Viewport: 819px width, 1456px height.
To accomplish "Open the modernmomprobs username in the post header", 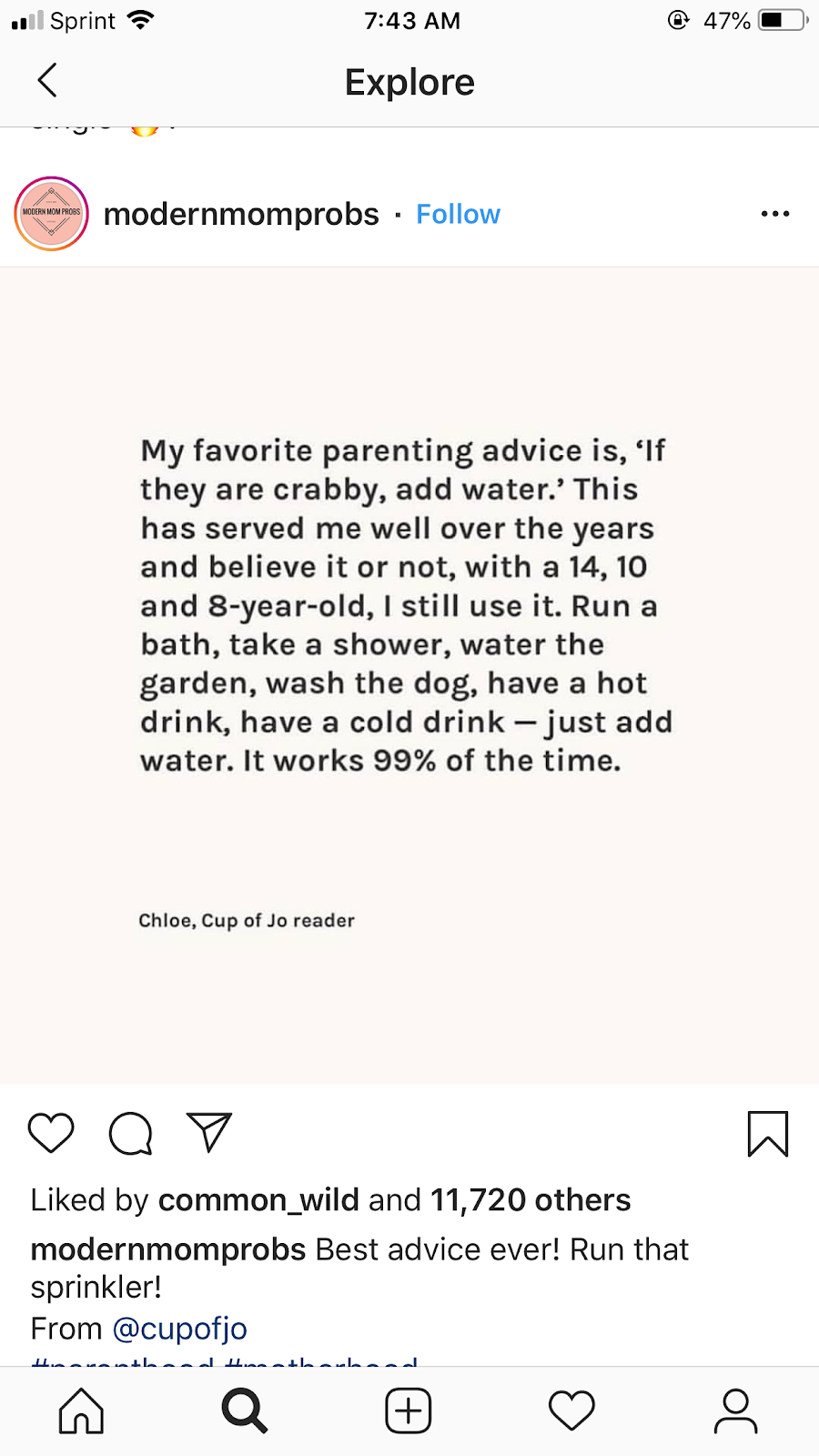I will (x=241, y=214).
